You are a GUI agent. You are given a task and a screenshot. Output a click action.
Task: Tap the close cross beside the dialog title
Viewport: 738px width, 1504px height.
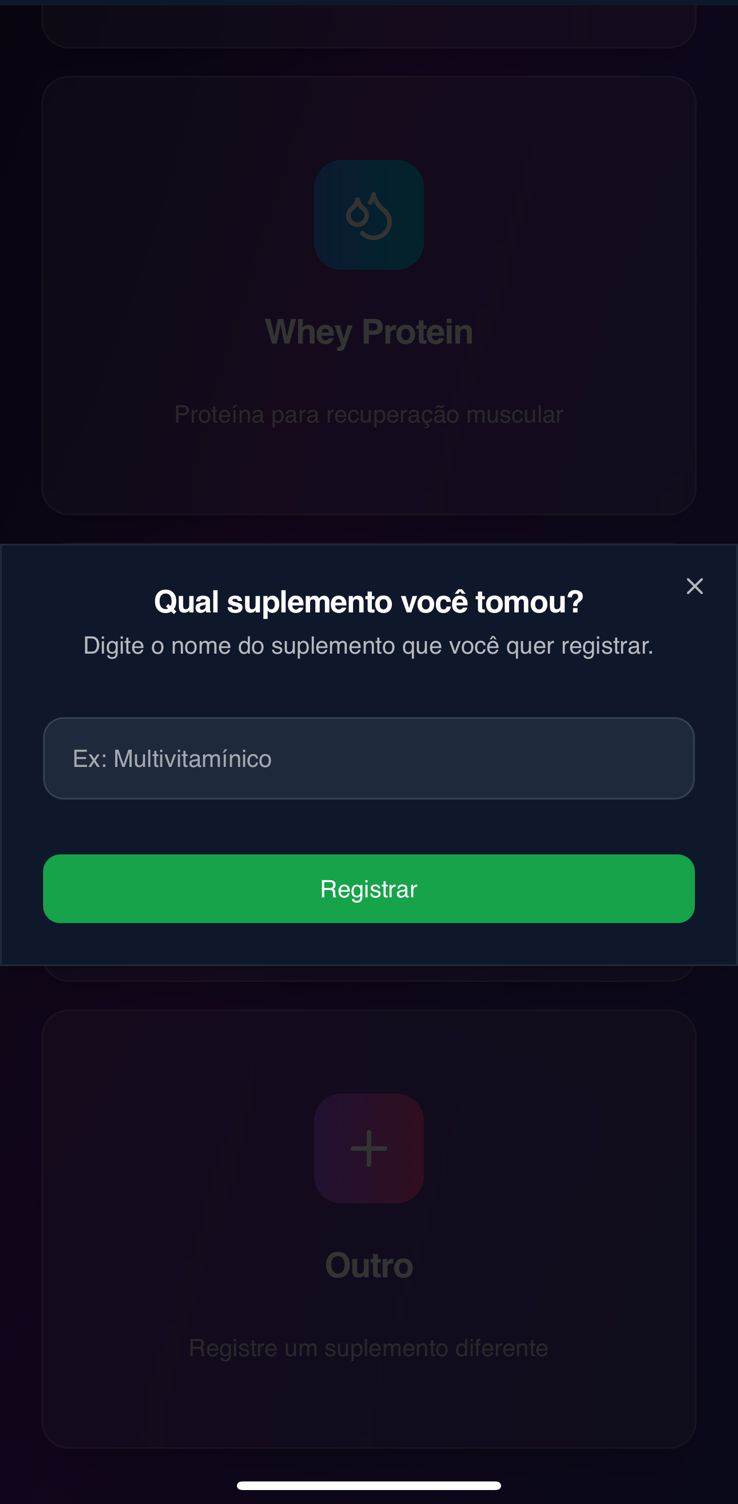(x=694, y=586)
